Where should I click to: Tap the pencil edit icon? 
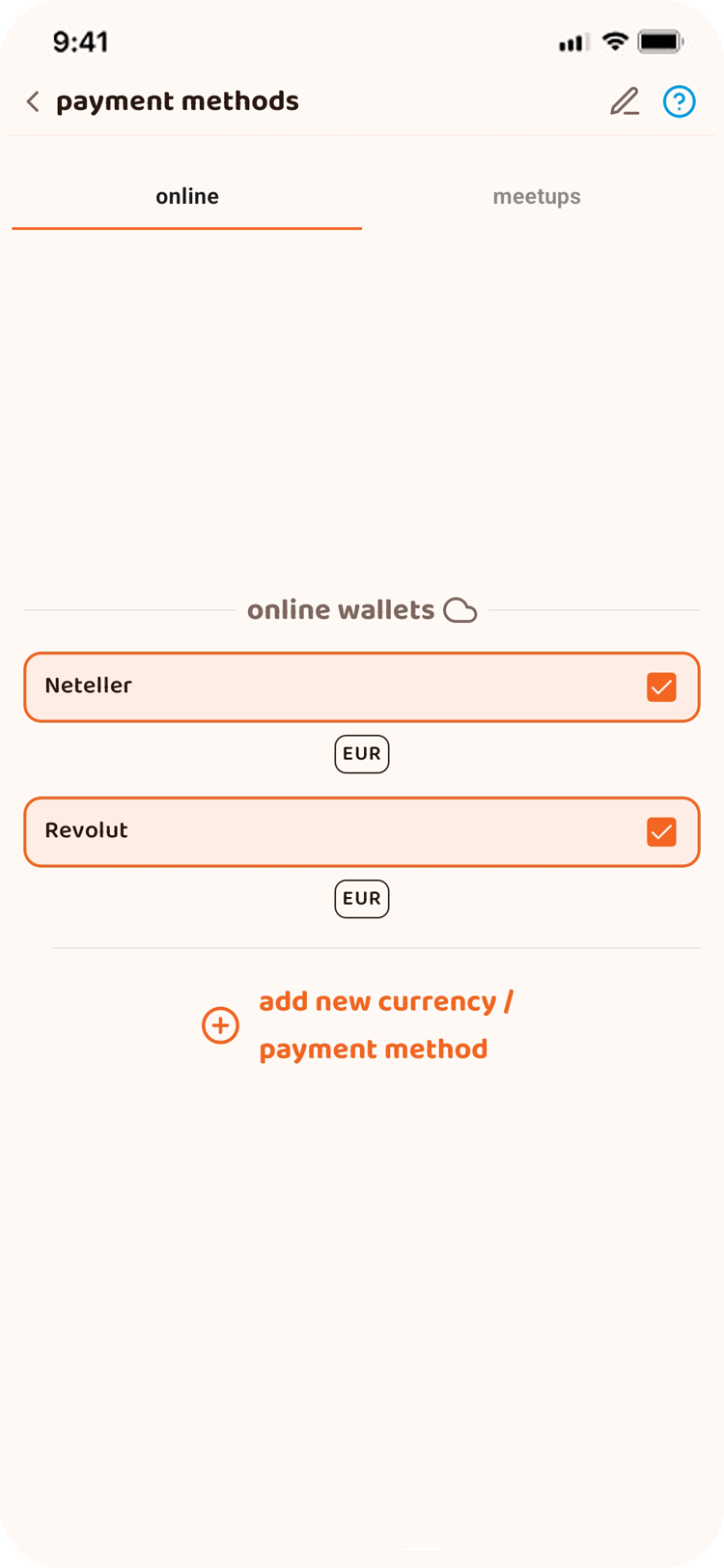(x=625, y=101)
